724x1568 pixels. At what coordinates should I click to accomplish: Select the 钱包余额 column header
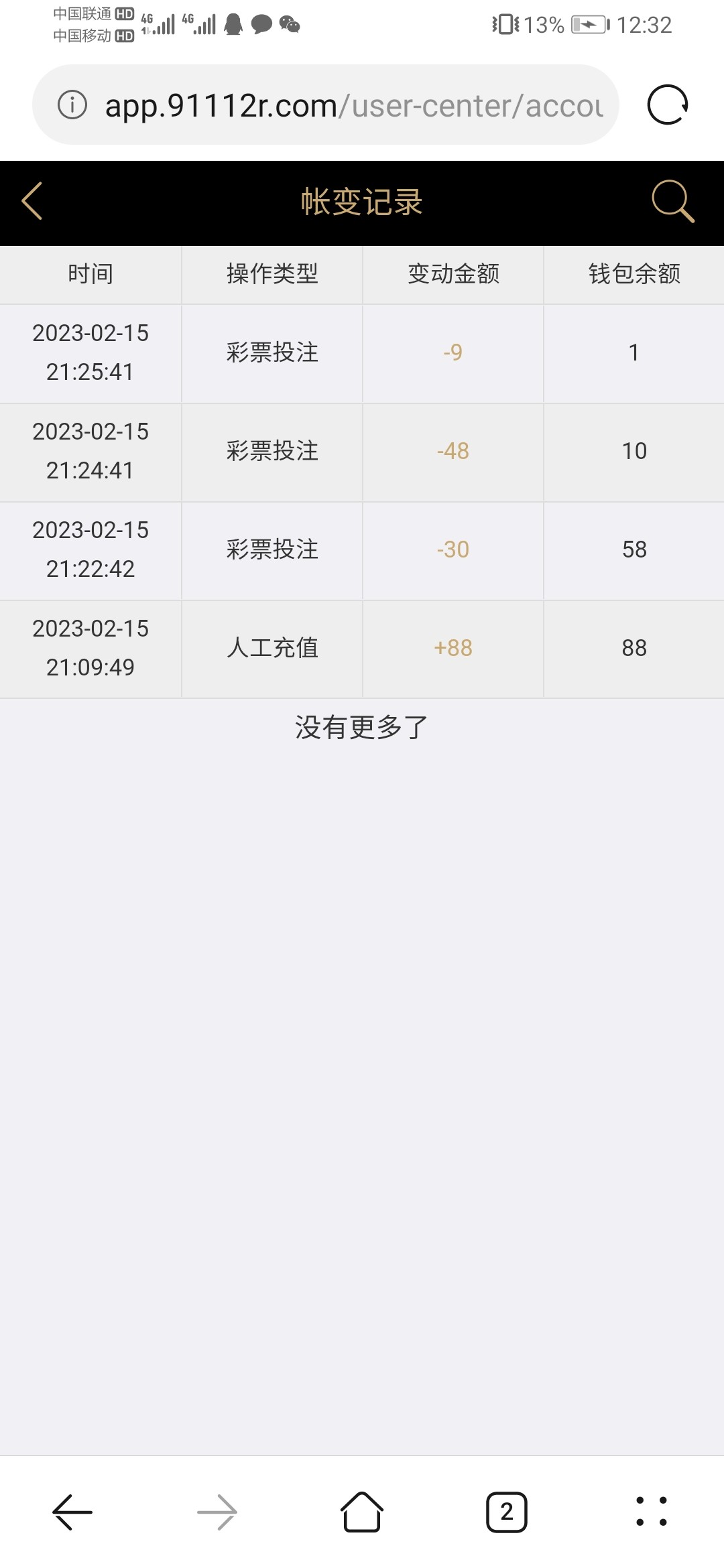coord(633,274)
